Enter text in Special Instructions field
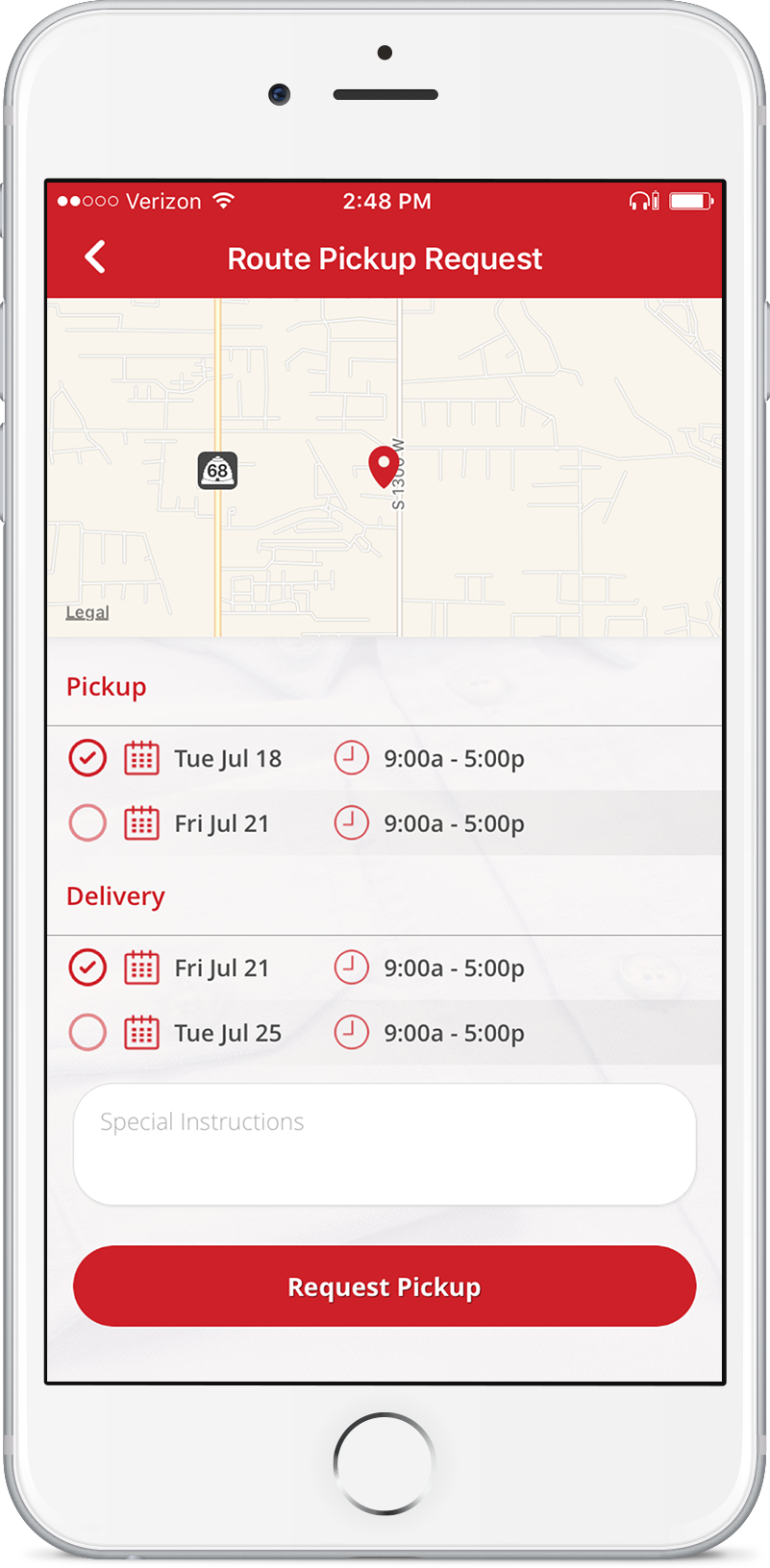This screenshot has width=770, height=1568. tap(385, 1143)
